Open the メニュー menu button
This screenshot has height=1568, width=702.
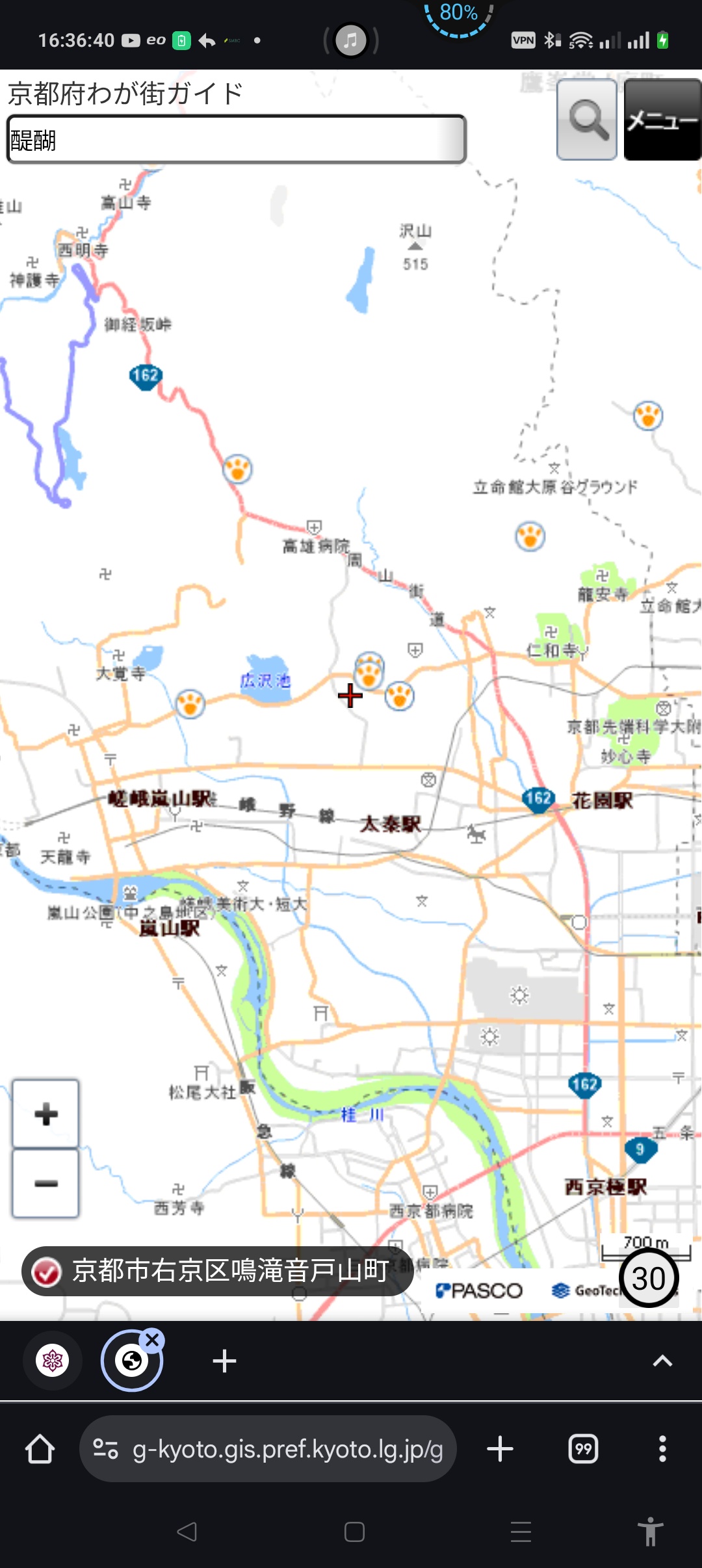(662, 120)
